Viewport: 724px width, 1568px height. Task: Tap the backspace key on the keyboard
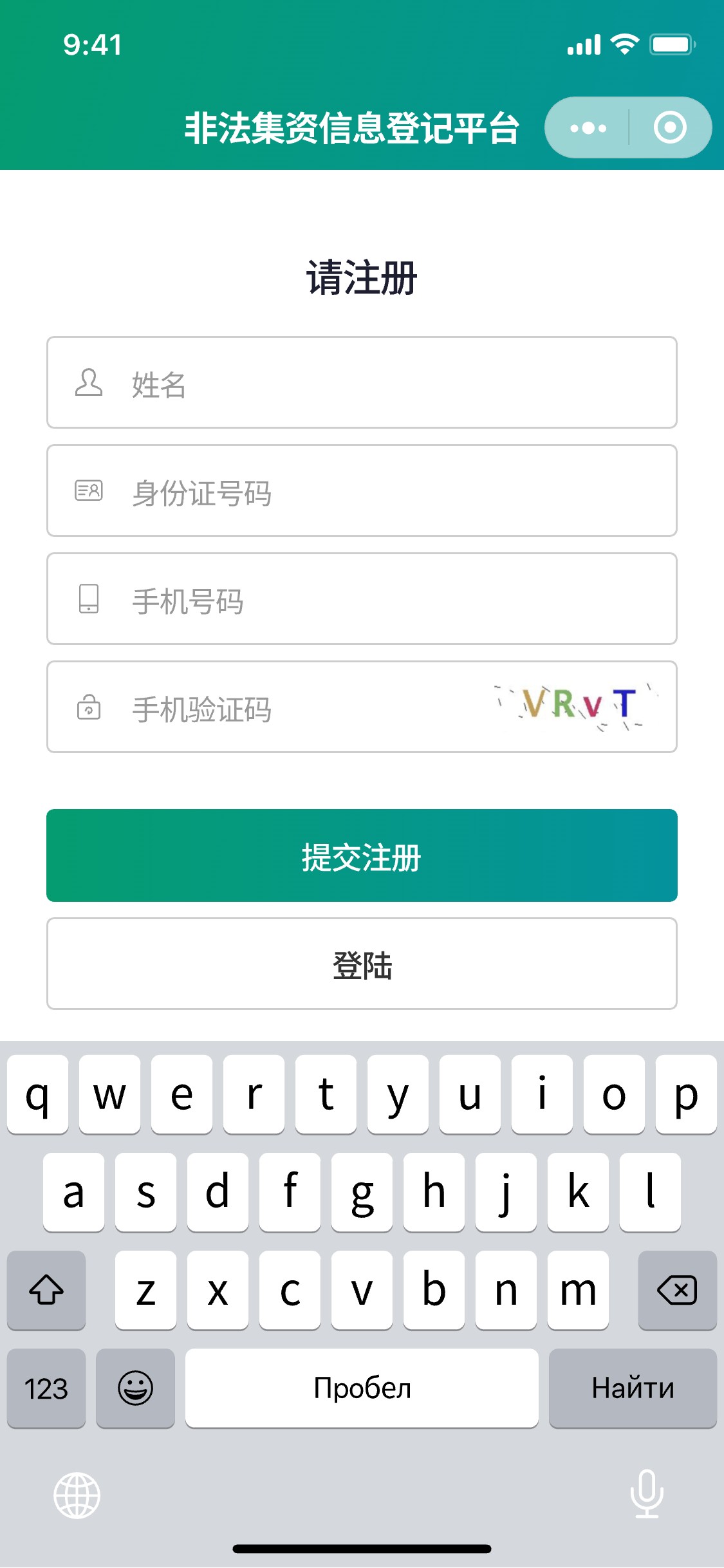[677, 1290]
